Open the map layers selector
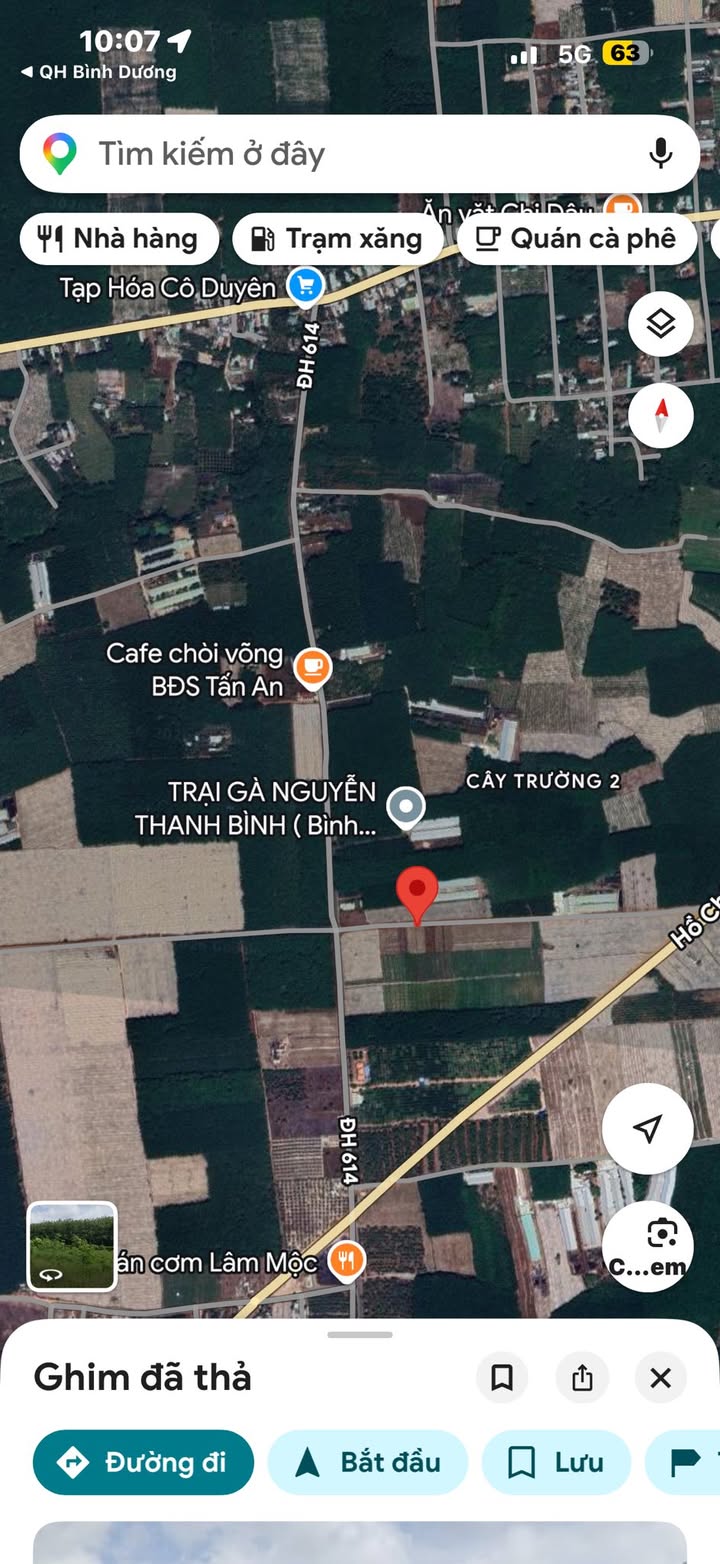Screen dimensions: 720x1564 661,324
